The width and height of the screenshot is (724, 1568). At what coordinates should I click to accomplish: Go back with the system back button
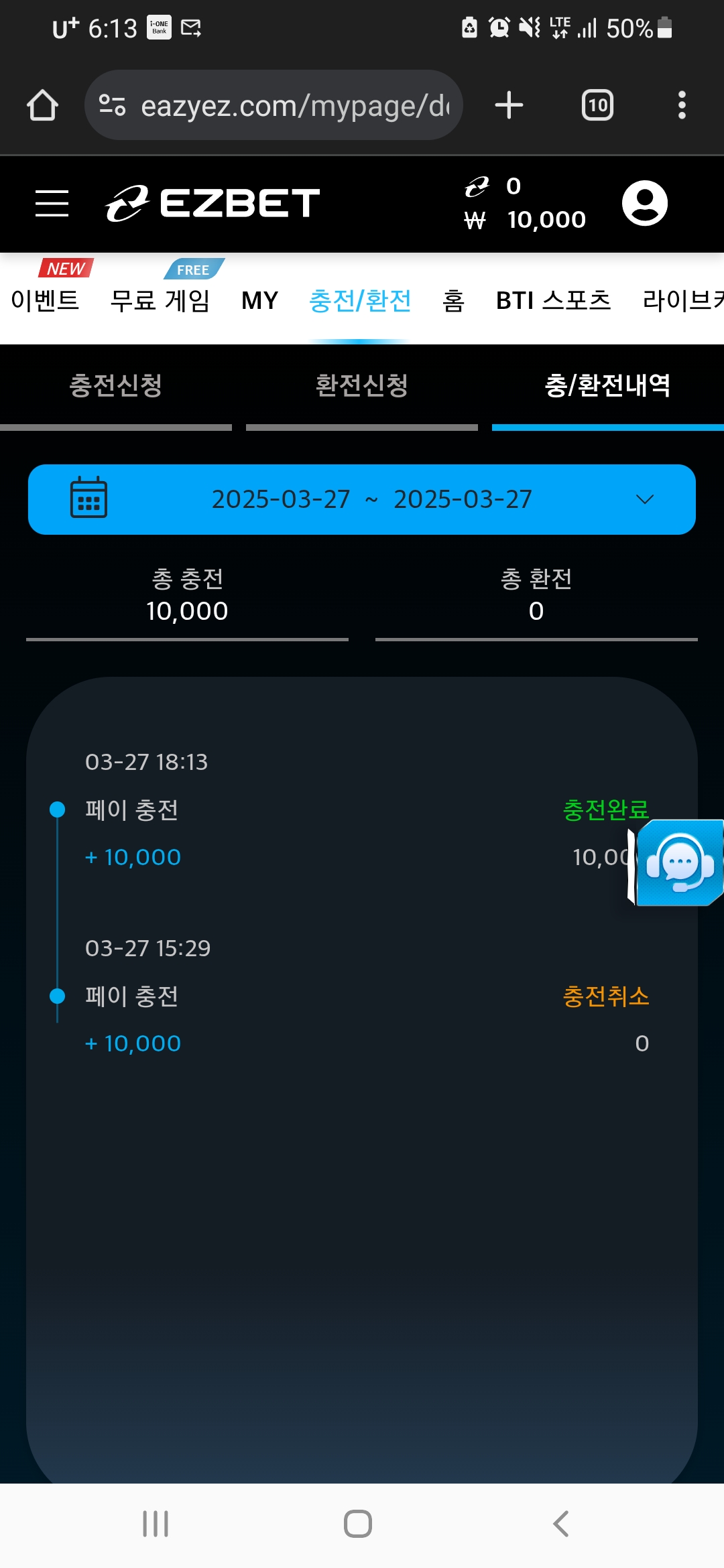coord(560,1523)
